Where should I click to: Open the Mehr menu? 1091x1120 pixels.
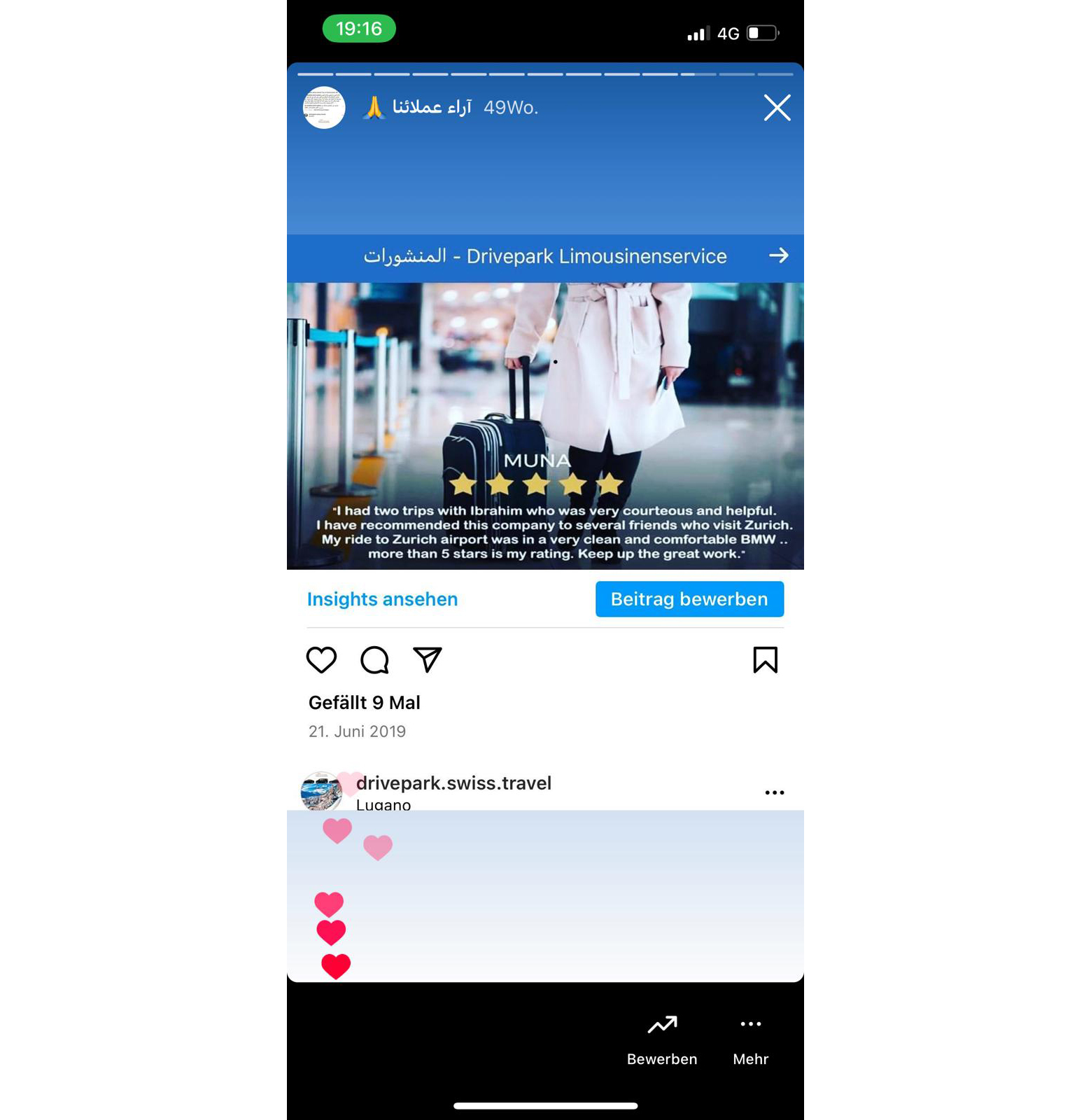(750, 1039)
